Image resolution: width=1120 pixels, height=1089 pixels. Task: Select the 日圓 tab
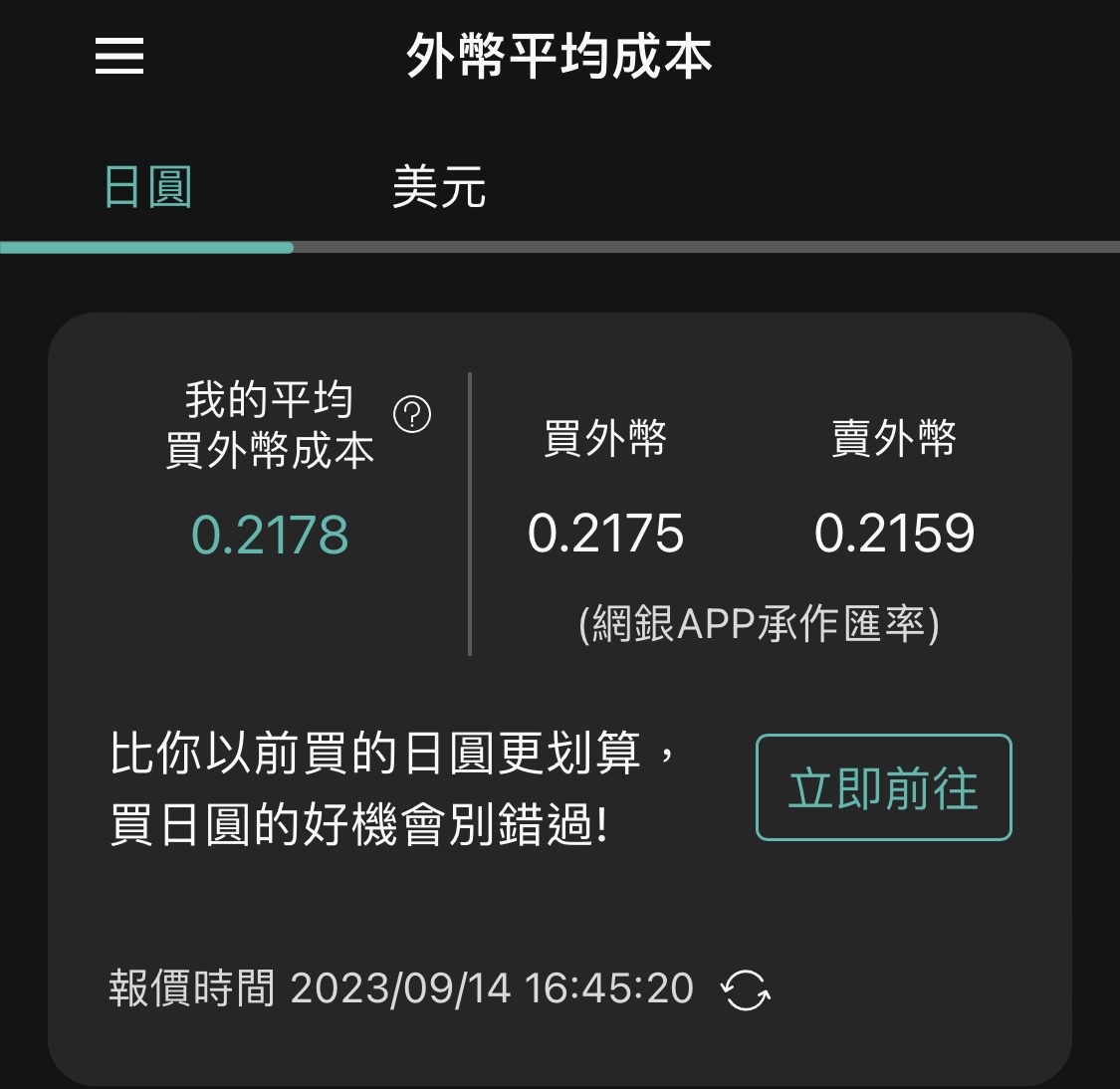point(147,187)
